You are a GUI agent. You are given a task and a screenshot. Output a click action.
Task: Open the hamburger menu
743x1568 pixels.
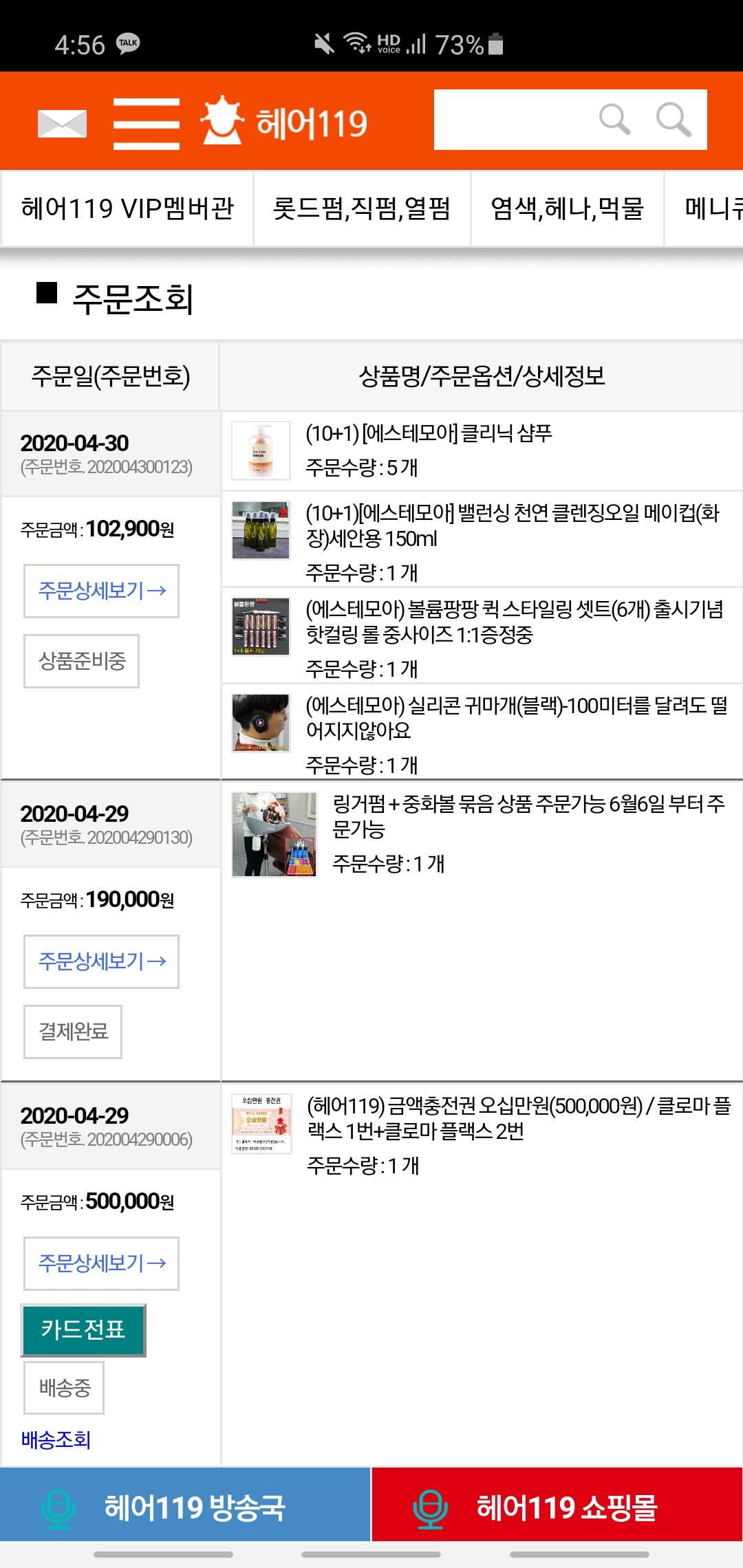tap(147, 124)
